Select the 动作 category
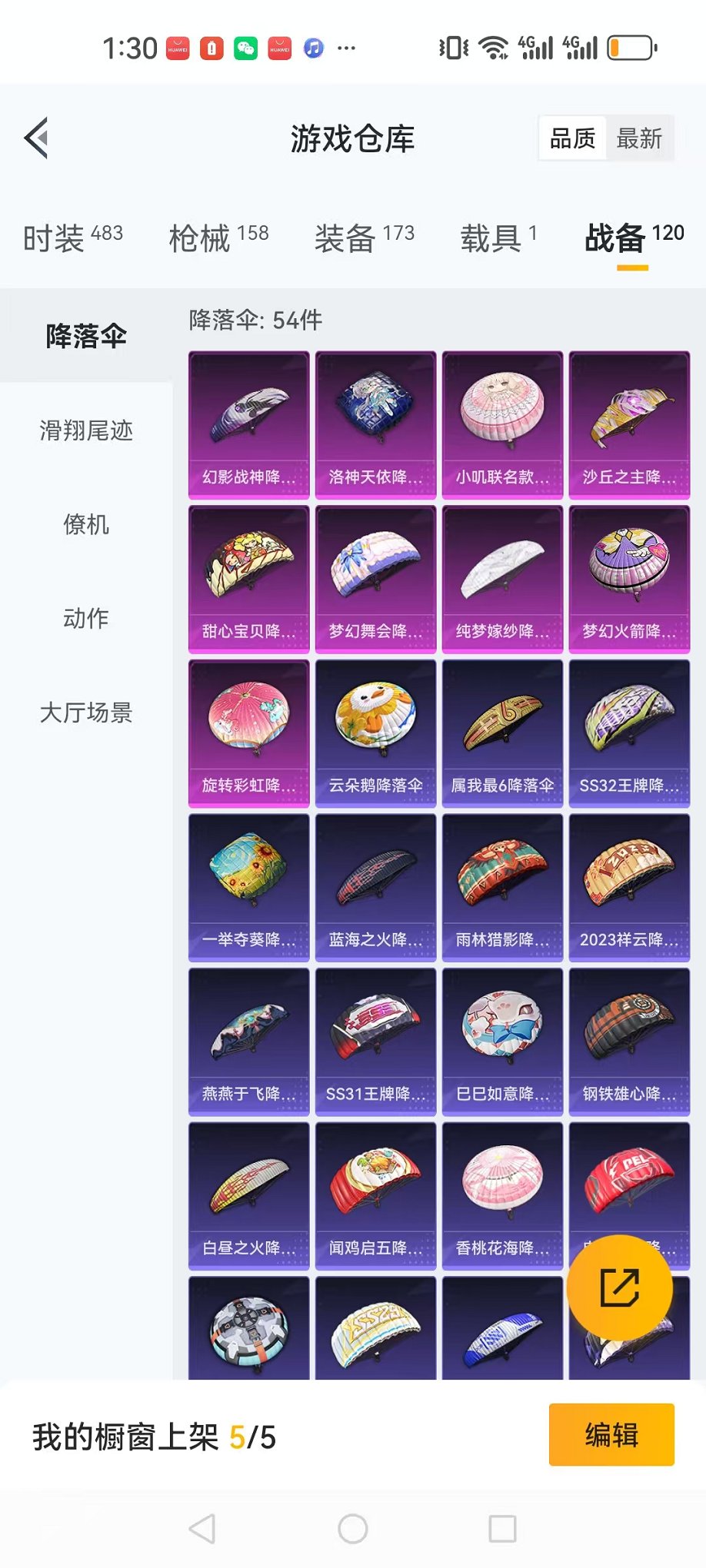This screenshot has height=1568, width=706. click(86, 619)
